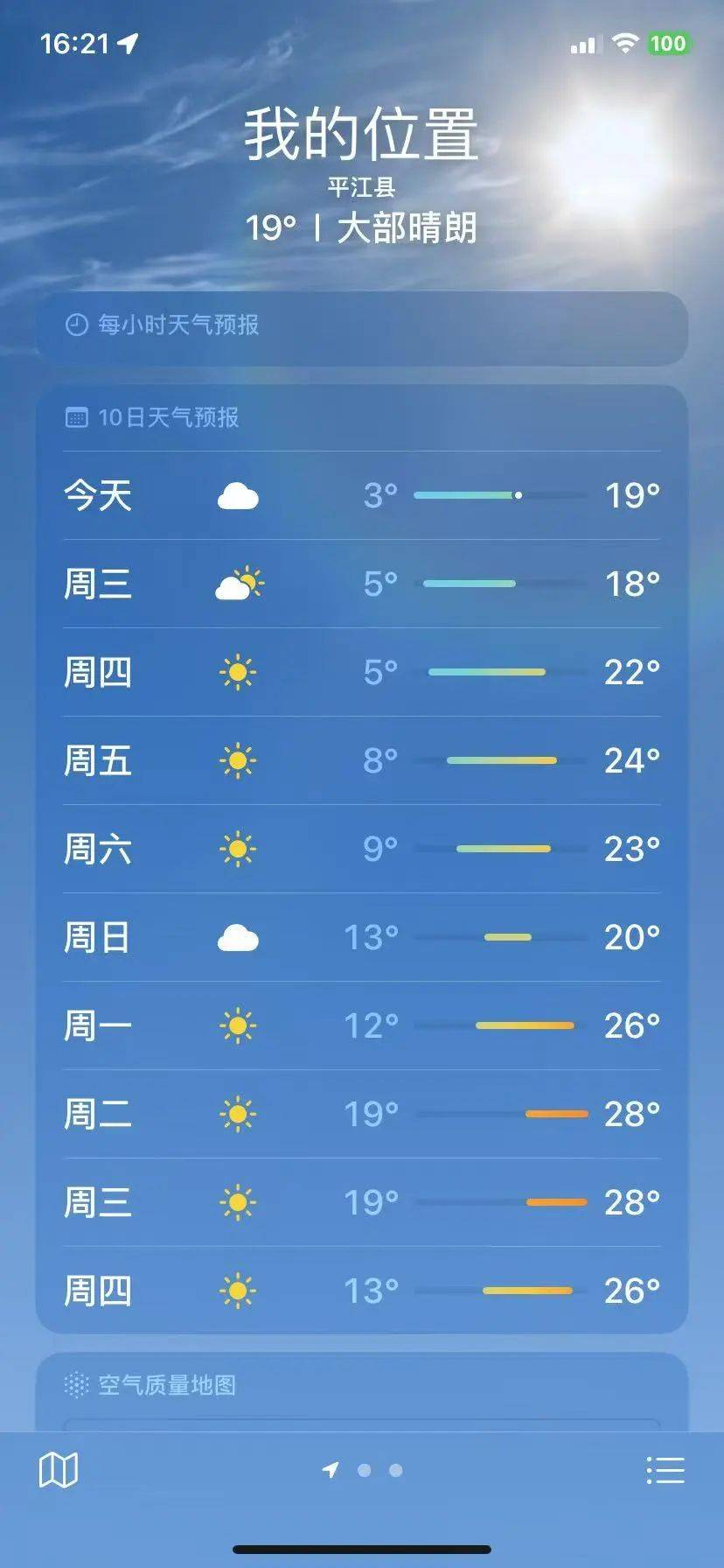Tap the partly cloudy icon on 周三 row

[x=238, y=584]
